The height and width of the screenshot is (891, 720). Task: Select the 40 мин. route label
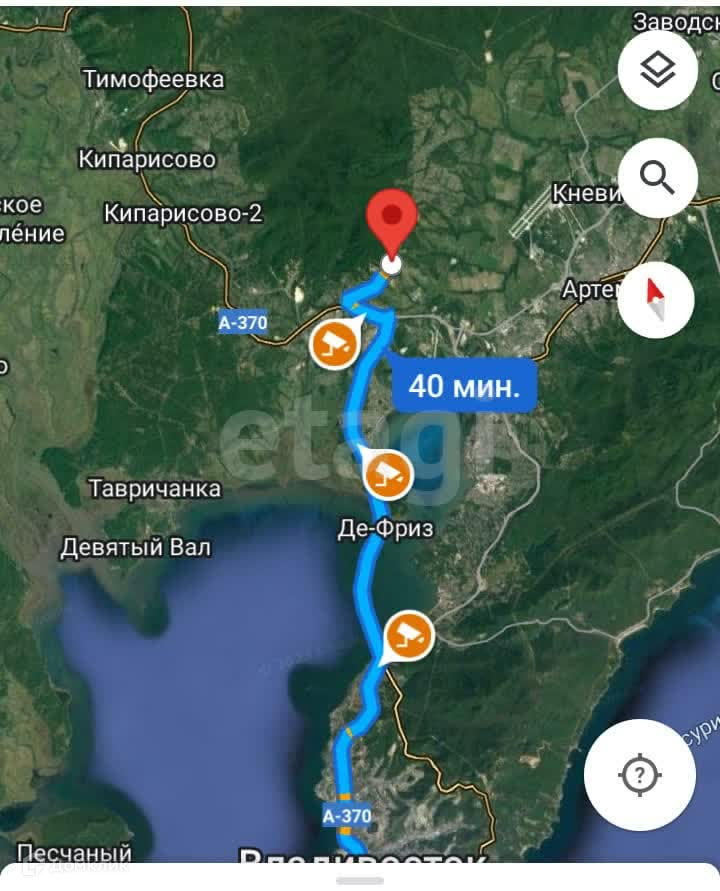[464, 386]
